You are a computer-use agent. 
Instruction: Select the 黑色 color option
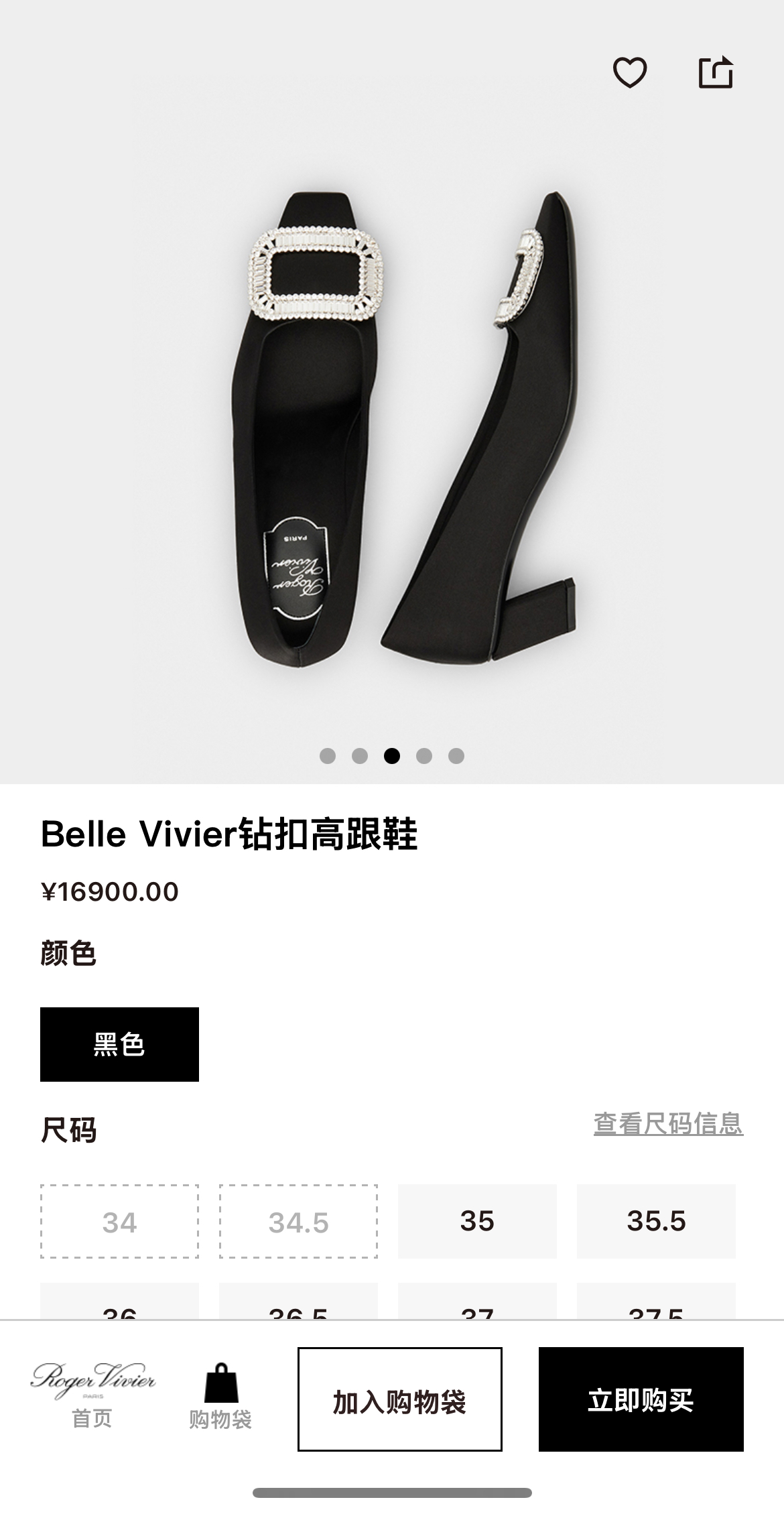(x=119, y=1044)
